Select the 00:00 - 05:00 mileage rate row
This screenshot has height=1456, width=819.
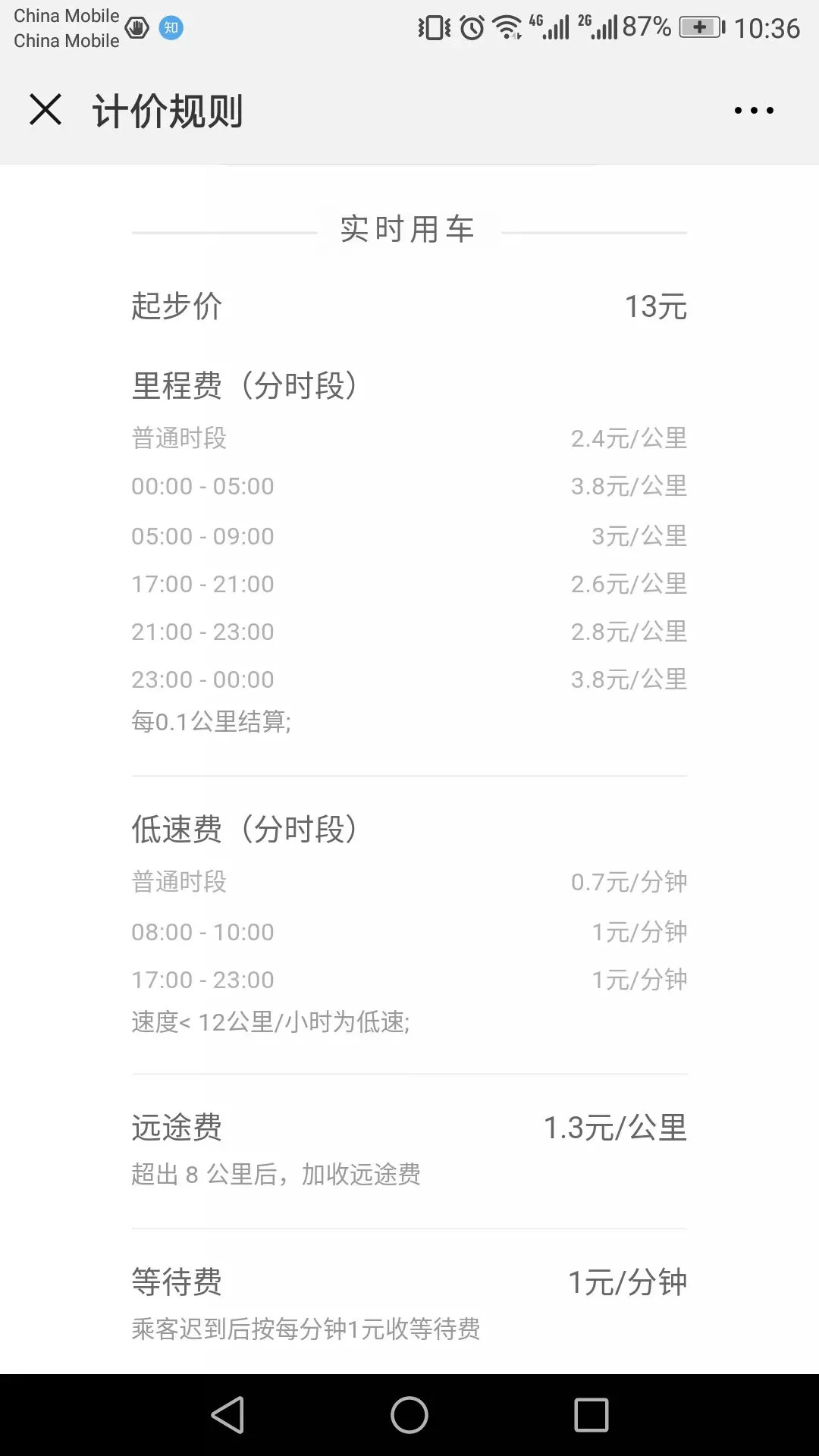(x=409, y=486)
